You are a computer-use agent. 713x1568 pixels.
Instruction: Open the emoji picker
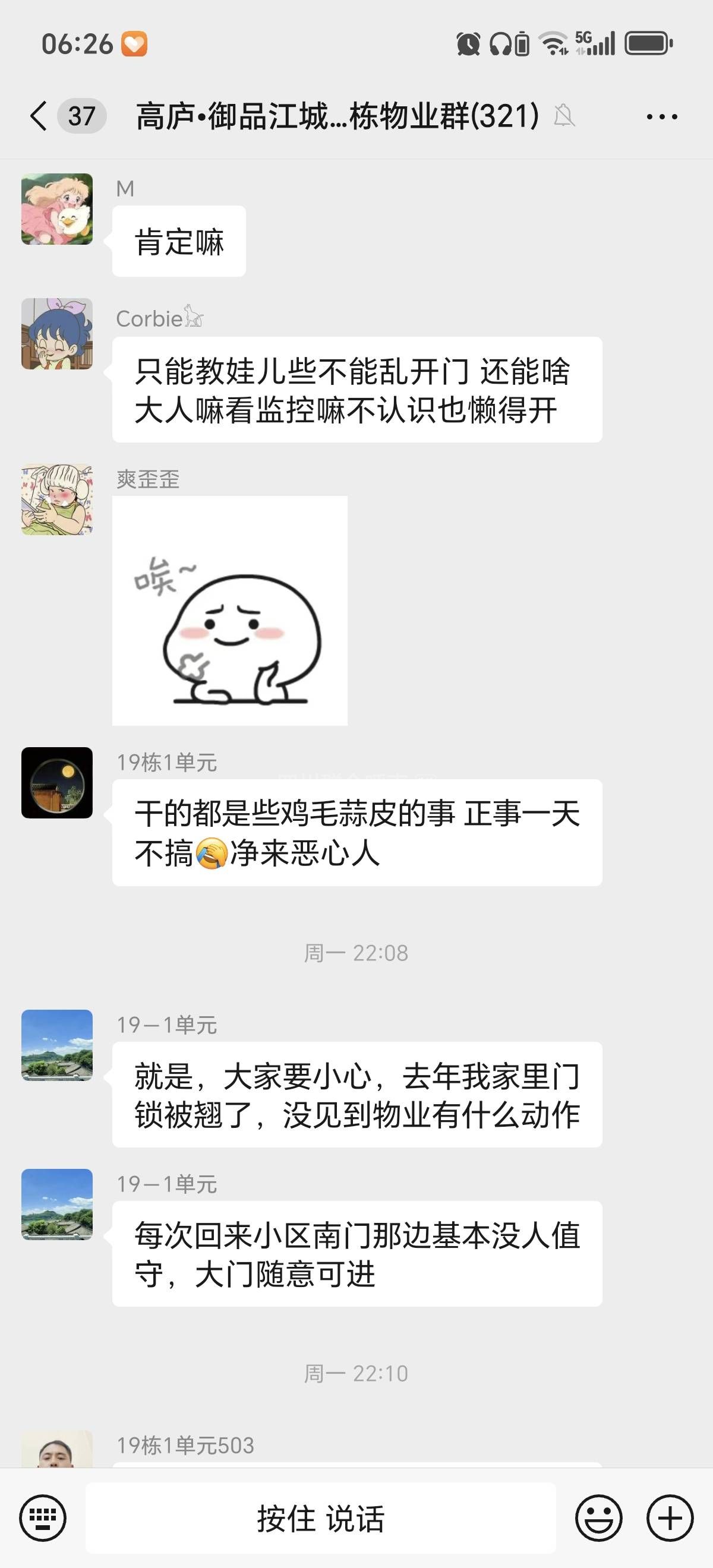tap(598, 1518)
